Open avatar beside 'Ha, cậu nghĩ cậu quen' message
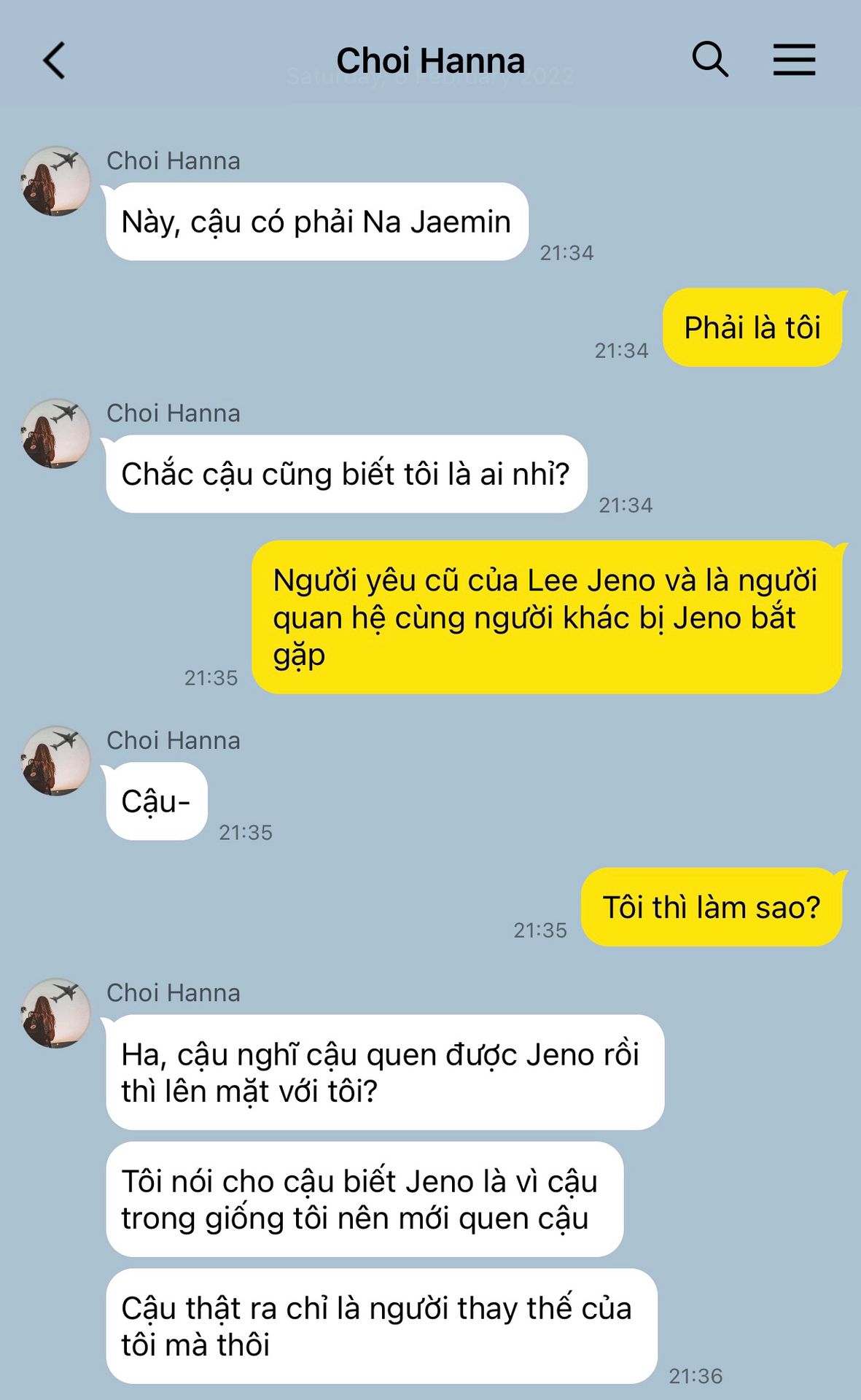The width and height of the screenshot is (861, 1400). click(x=56, y=1013)
